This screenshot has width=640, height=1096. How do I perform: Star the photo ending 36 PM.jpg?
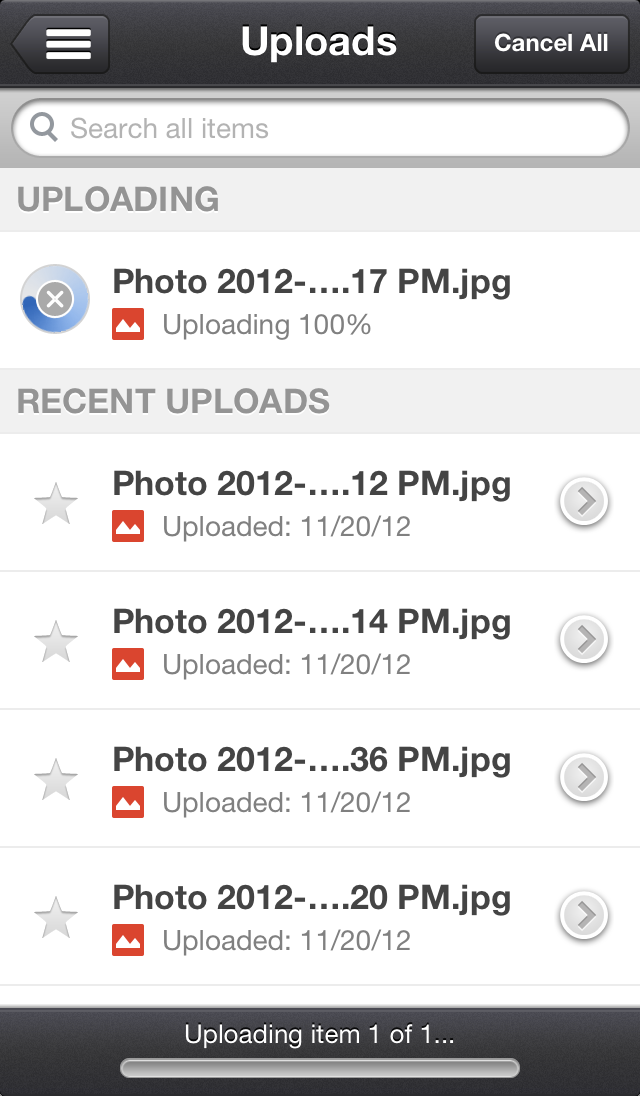click(56, 779)
